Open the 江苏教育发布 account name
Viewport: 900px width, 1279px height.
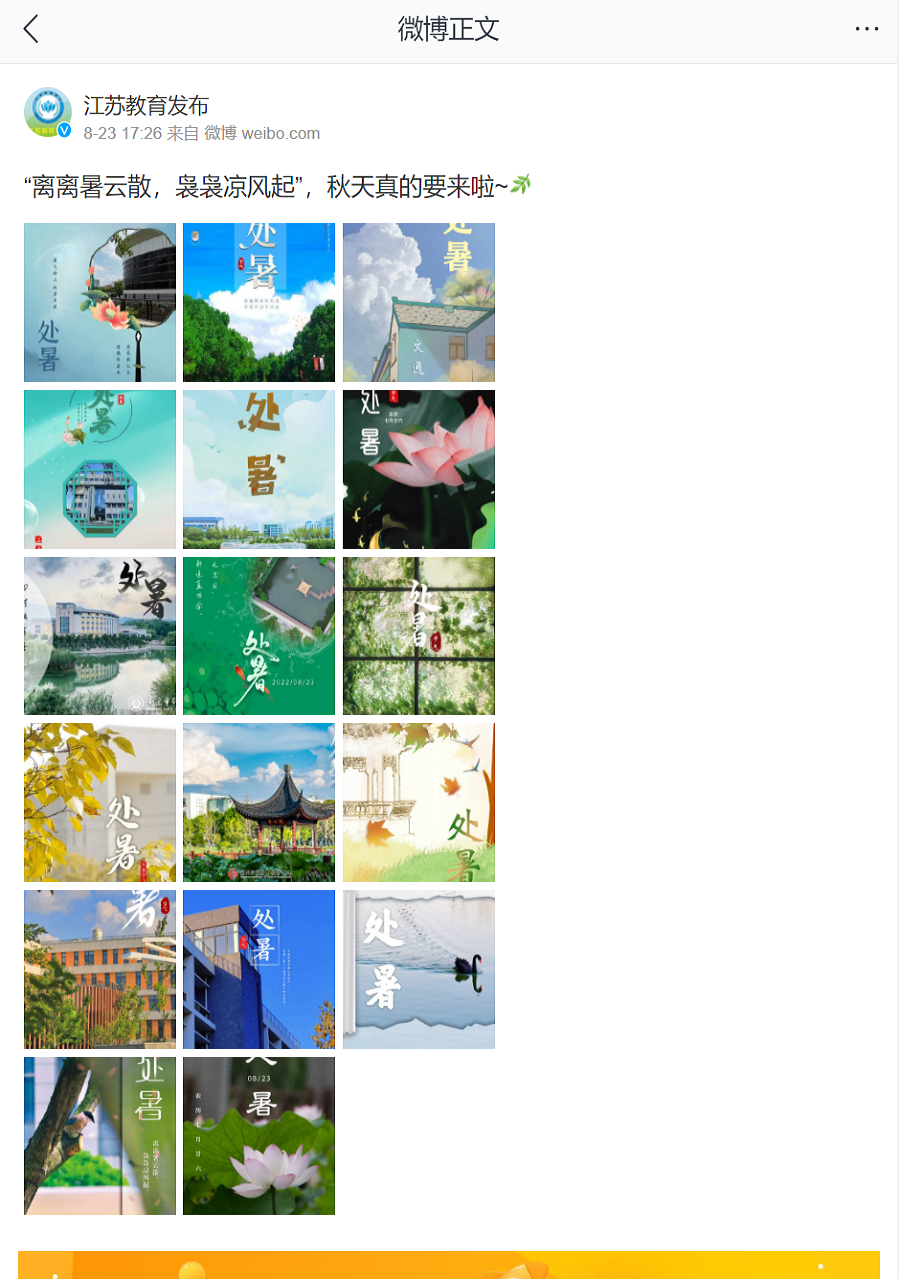[x=146, y=105]
